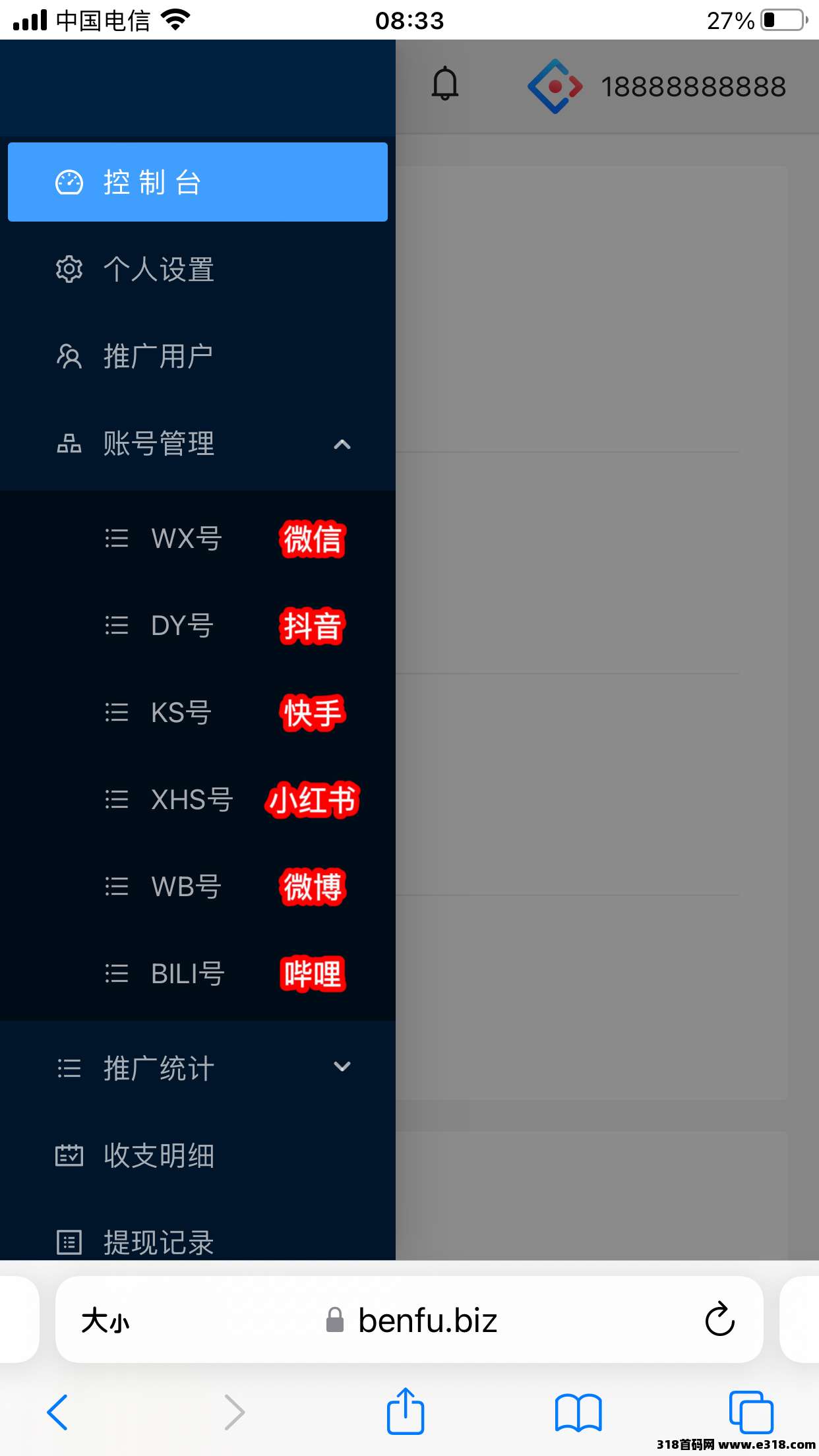Select the WX号 entry
The image size is (819, 1456).
point(187,539)
